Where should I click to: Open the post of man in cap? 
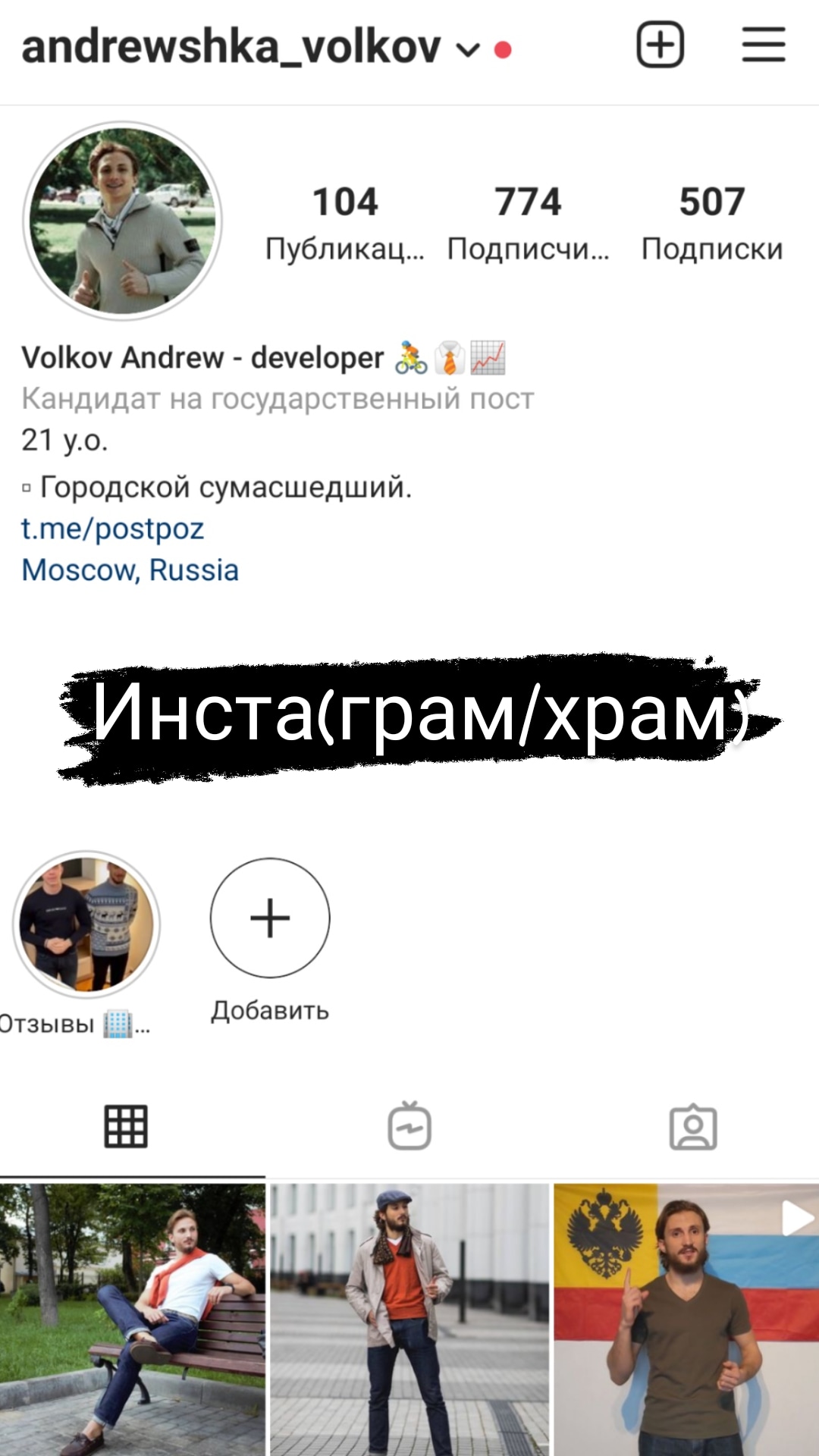point(409,1319)
